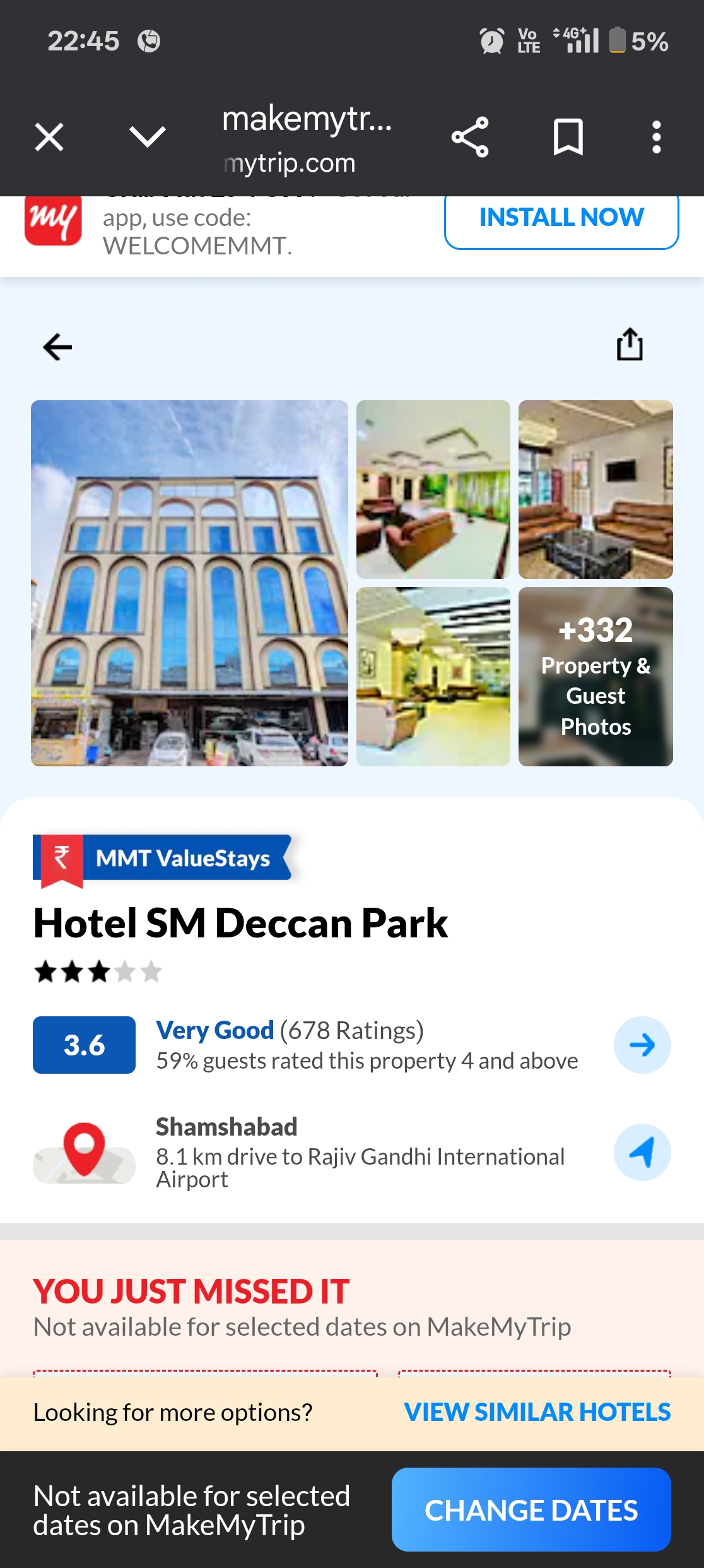Bookmark this page in the browser

click(568, 137)
